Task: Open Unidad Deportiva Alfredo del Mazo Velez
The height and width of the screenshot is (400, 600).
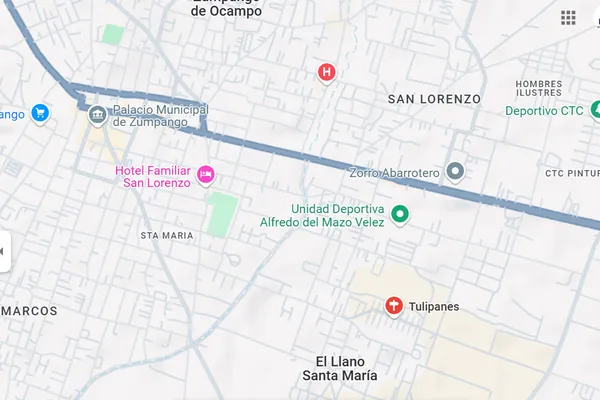Action: coord(400,214)
